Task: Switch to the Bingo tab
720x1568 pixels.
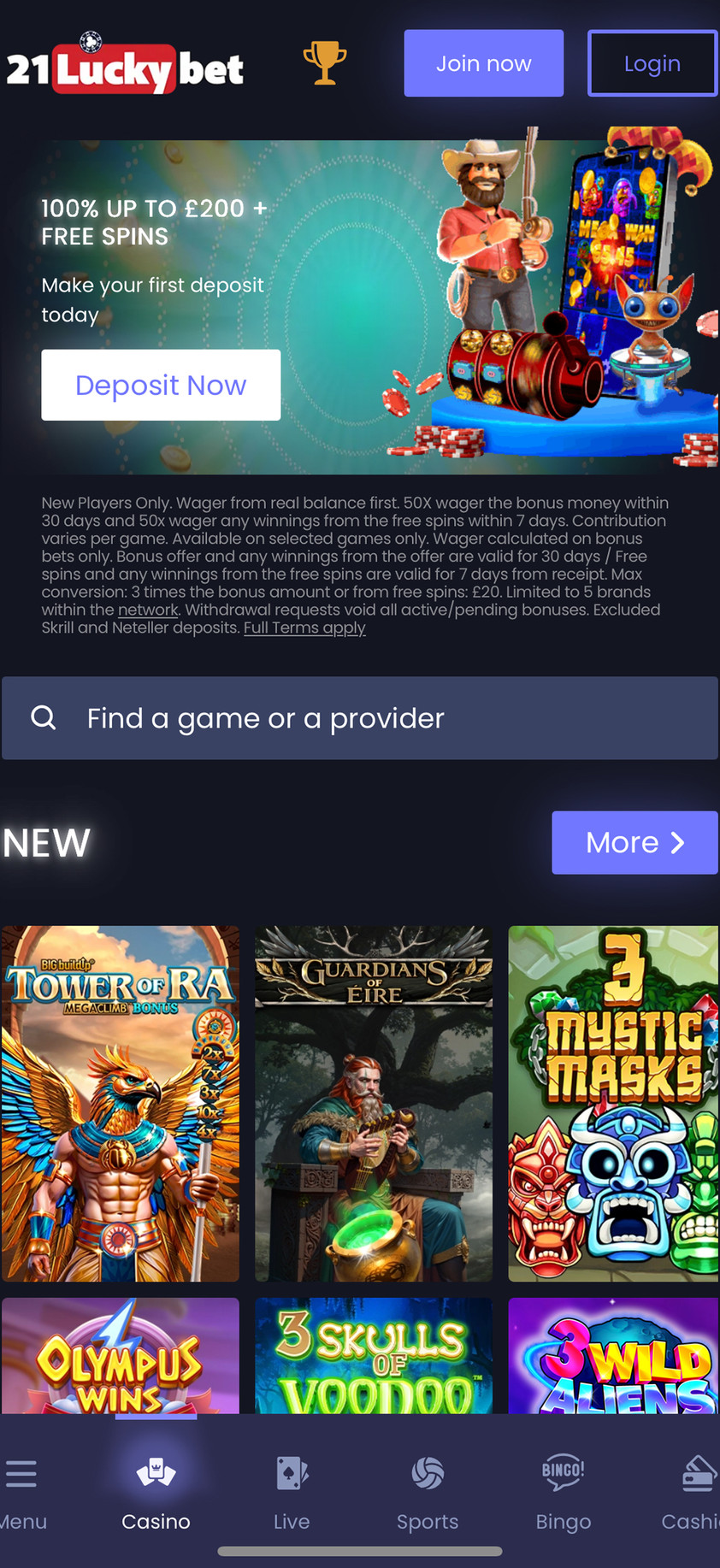Action: click(563, 1491)
